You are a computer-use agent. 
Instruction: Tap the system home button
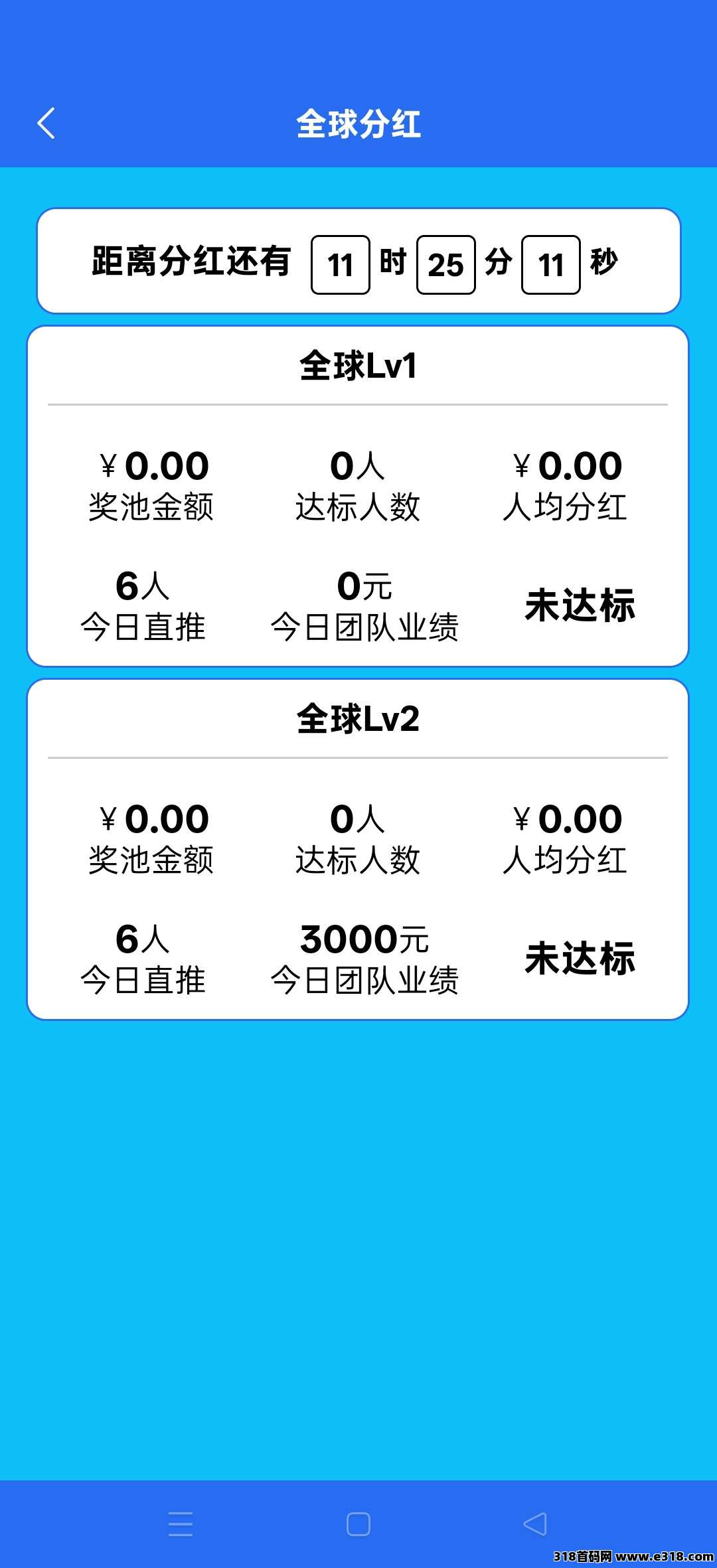click(x=358, y=1524)
